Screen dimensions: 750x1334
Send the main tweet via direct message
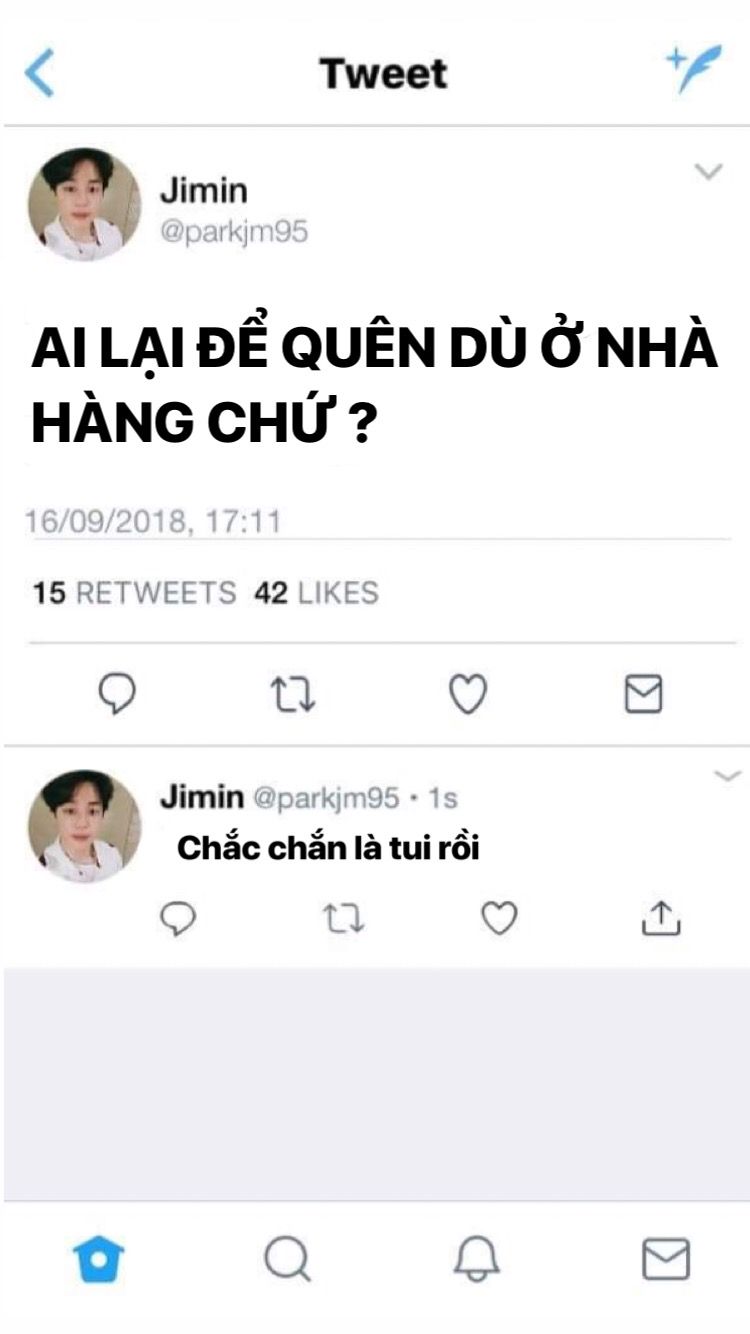tap(643, 694)
